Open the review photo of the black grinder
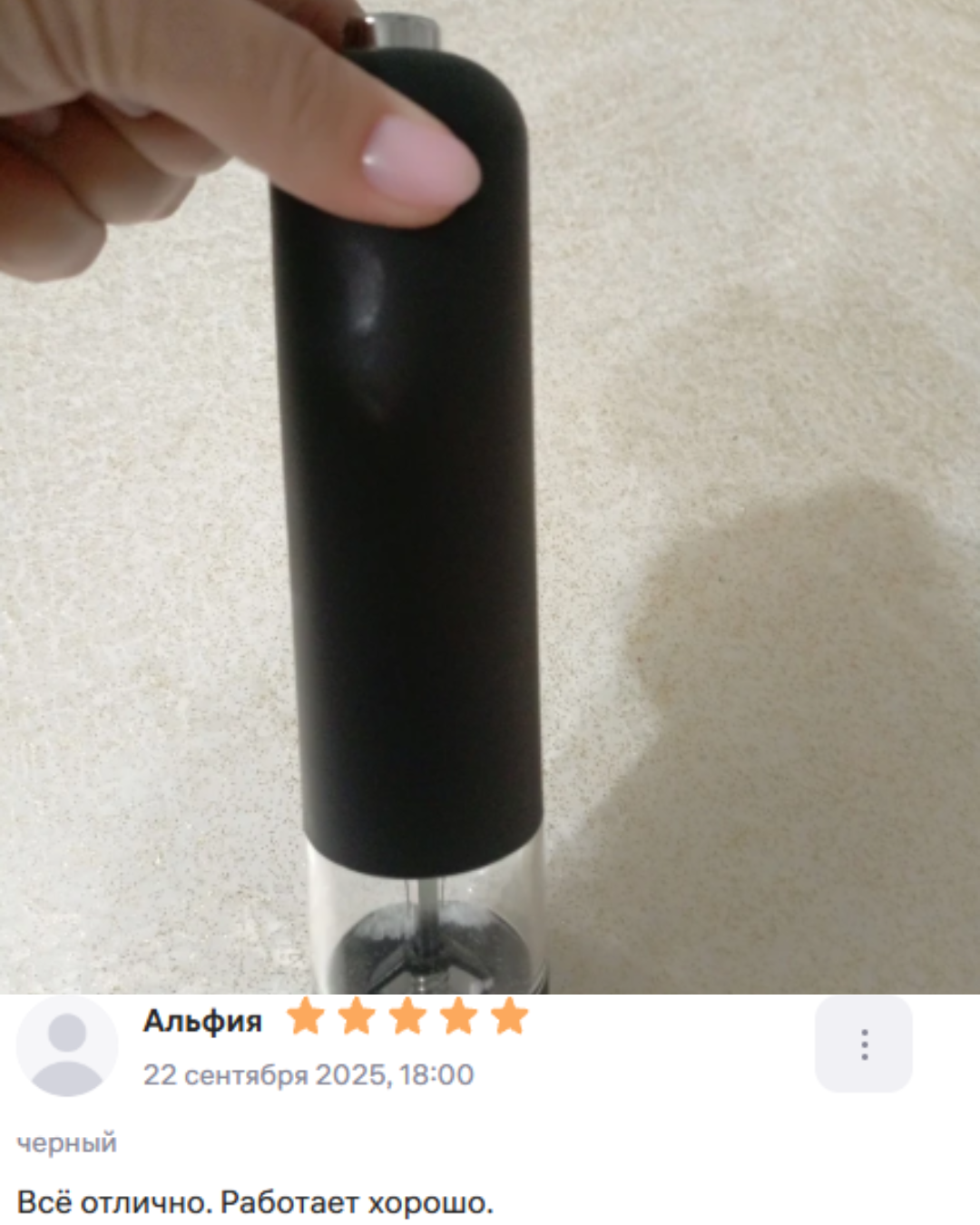 click(x=490, y=497)
